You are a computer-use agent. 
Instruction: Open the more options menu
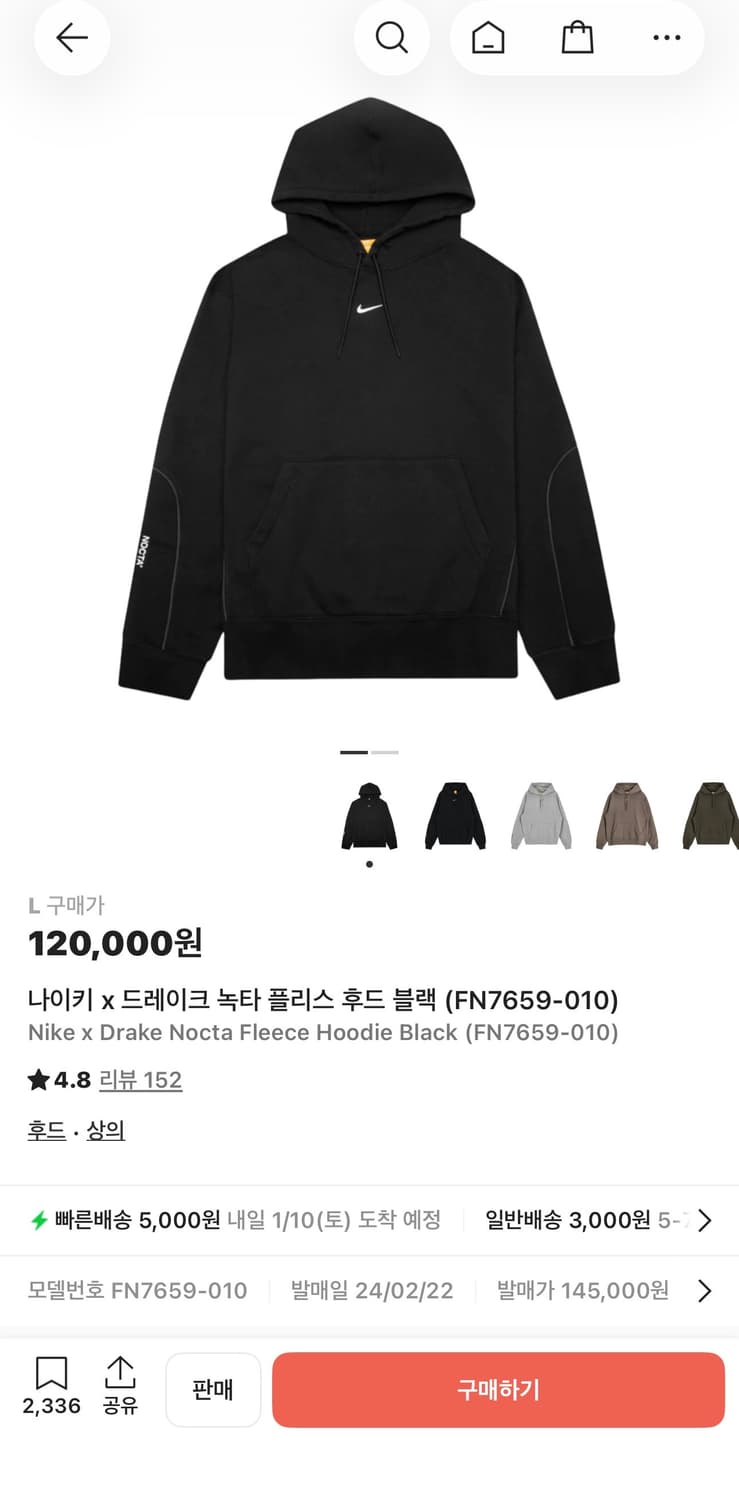click(665, 37)
